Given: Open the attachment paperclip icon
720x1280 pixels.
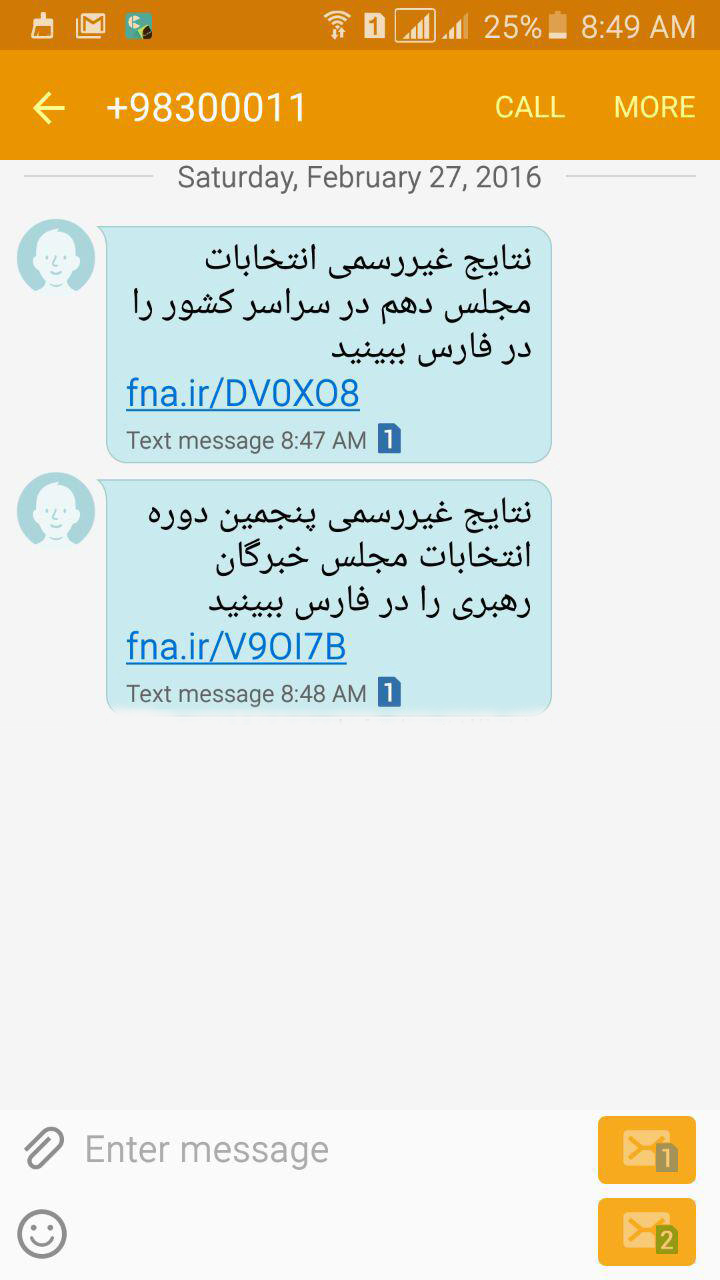Looking at the screenshot, I should [42, 1149].
